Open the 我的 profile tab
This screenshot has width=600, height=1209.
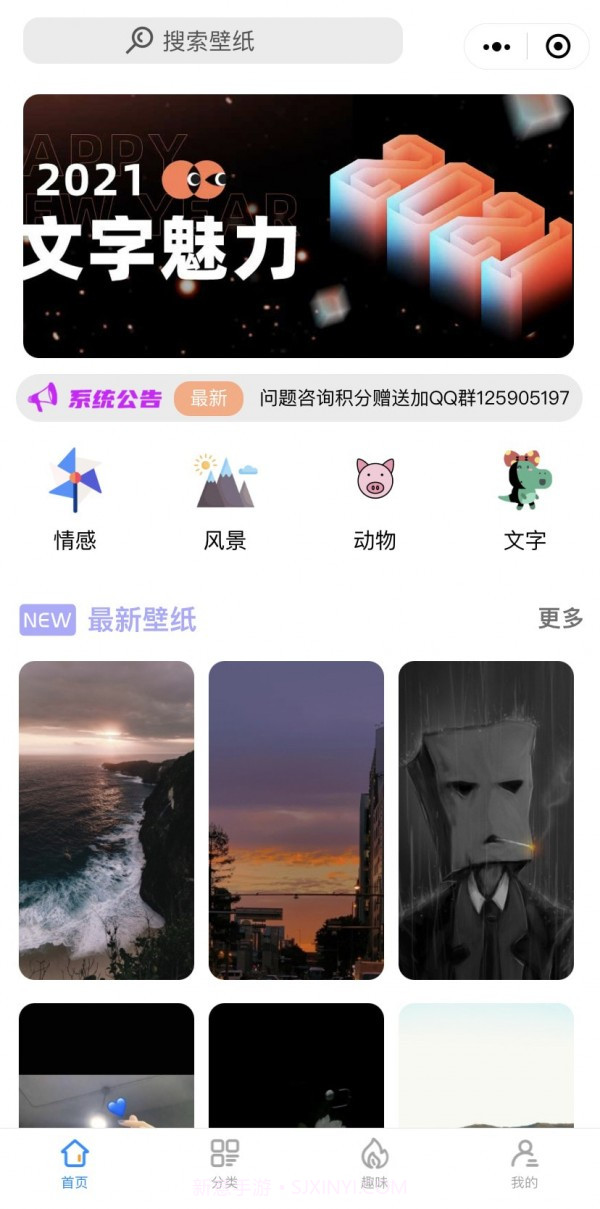[x=525, y=1163]
